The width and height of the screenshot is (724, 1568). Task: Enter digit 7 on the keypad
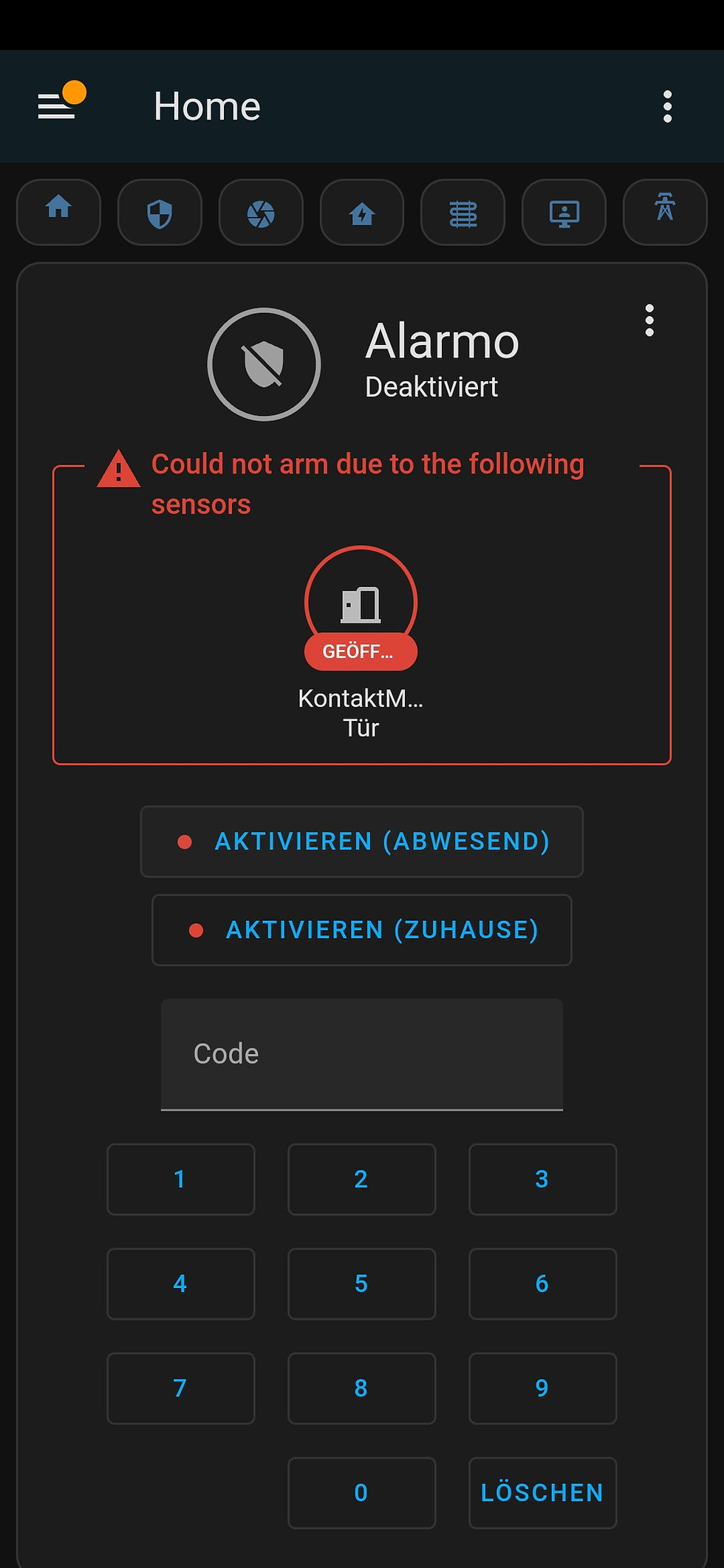tap(180, 1388)
